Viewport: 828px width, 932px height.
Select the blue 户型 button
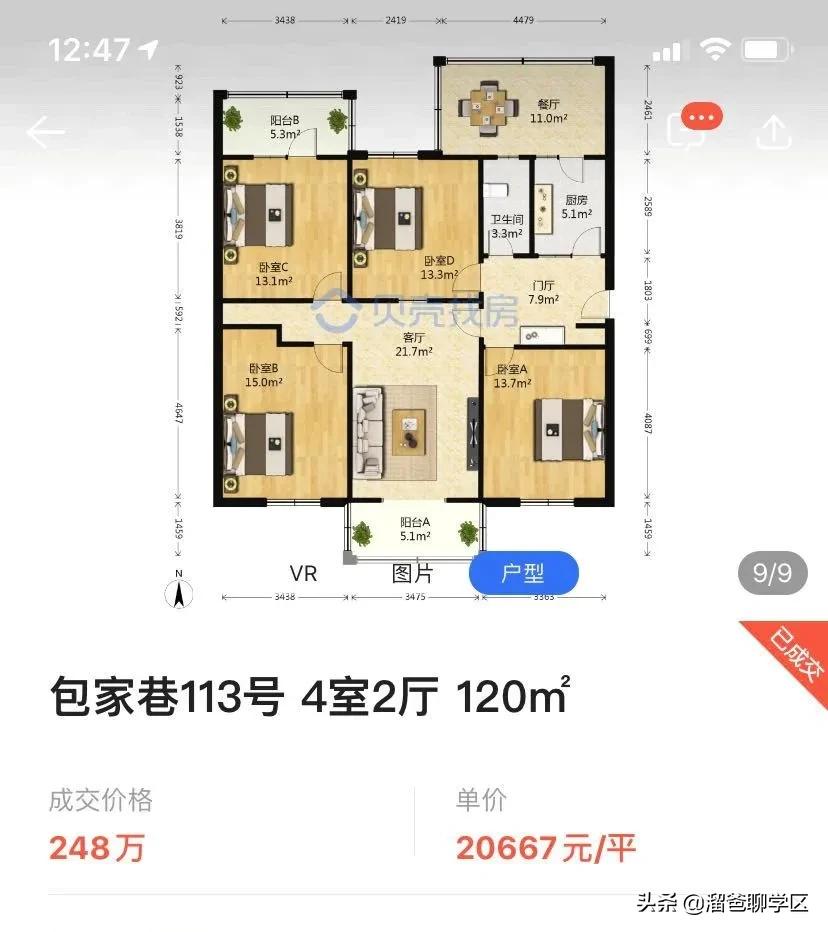point(522,573)
